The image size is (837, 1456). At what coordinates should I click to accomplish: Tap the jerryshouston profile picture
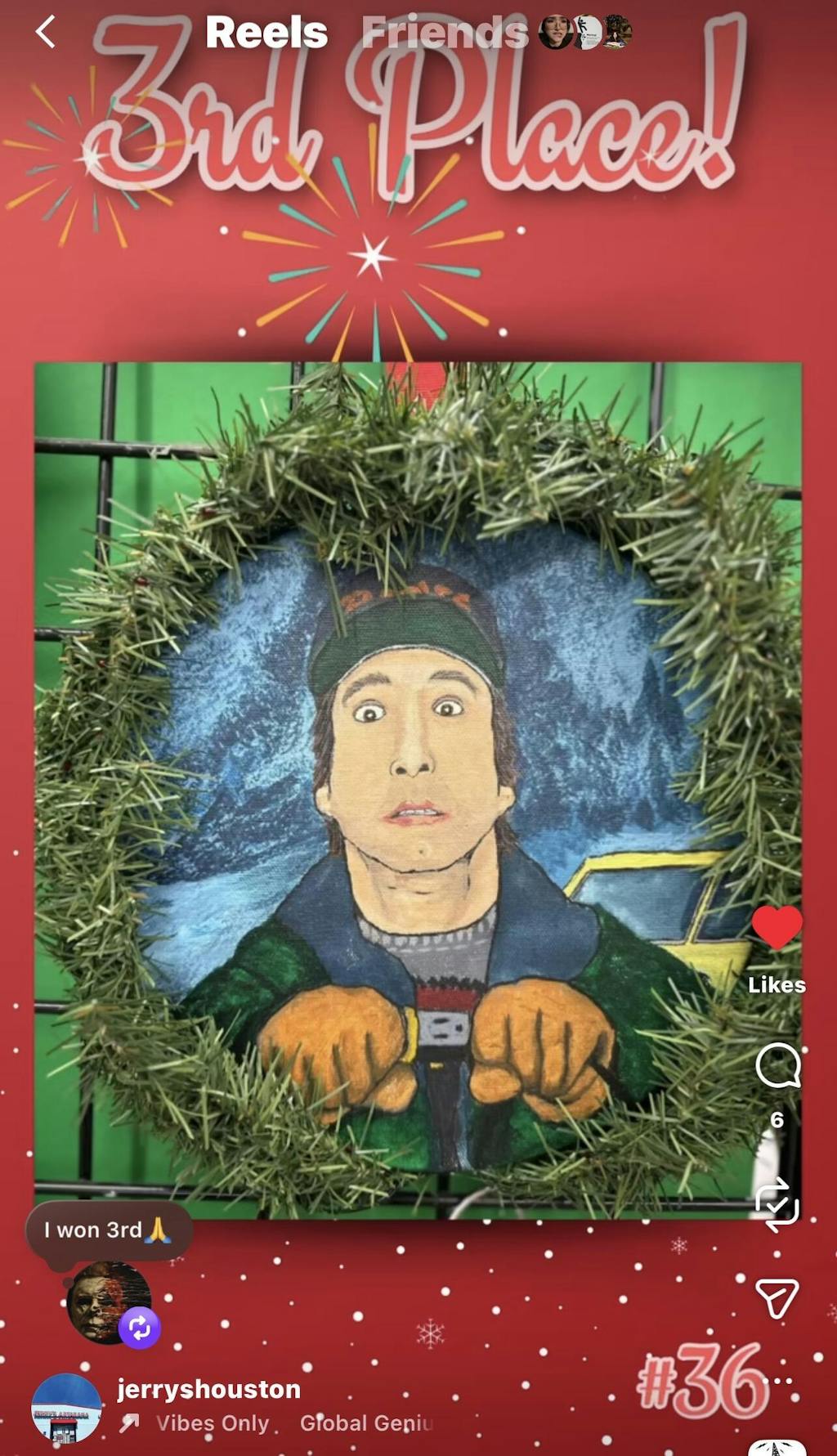coord(66,1409)
